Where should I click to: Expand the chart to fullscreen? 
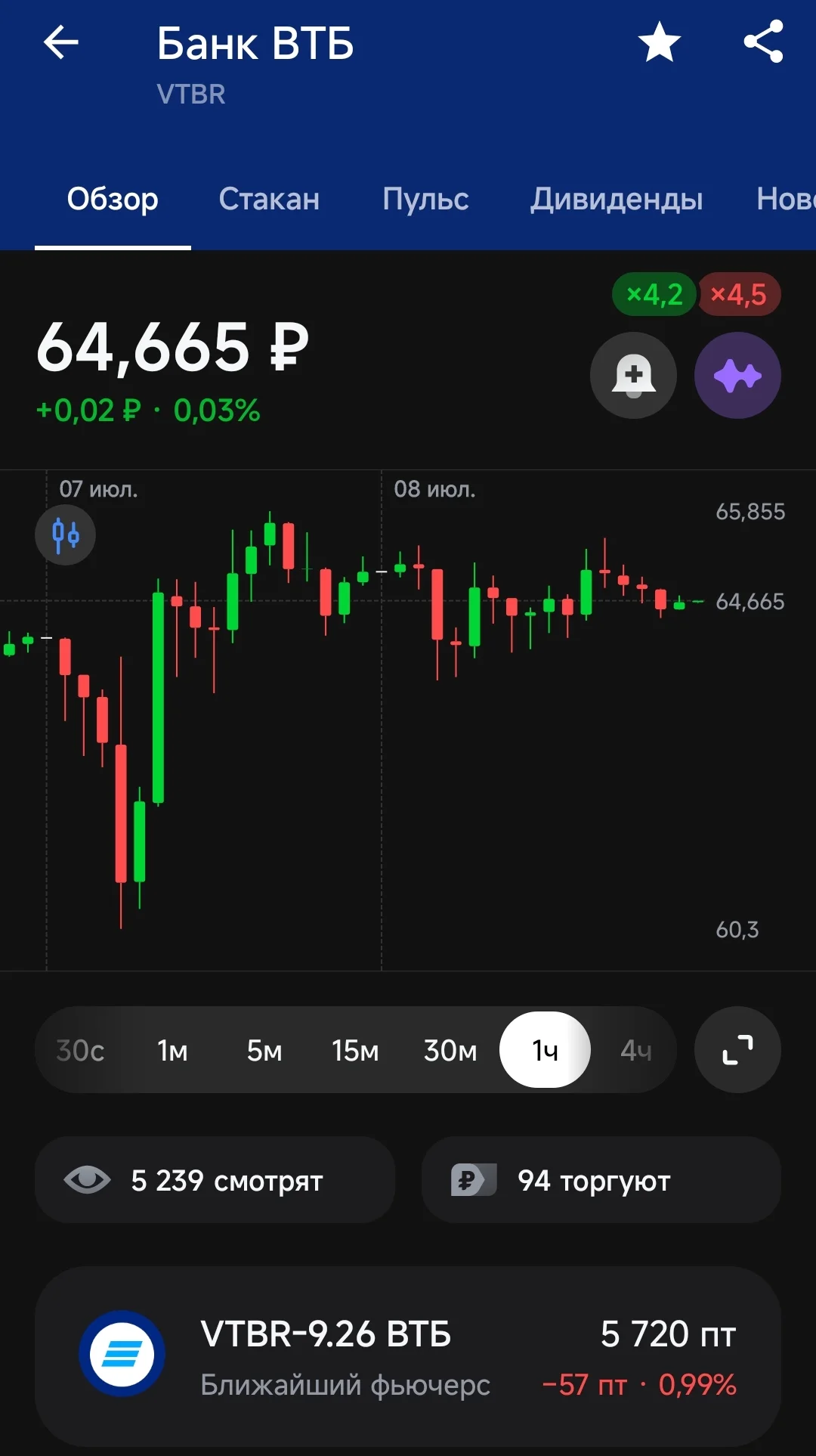(737, 1050)
